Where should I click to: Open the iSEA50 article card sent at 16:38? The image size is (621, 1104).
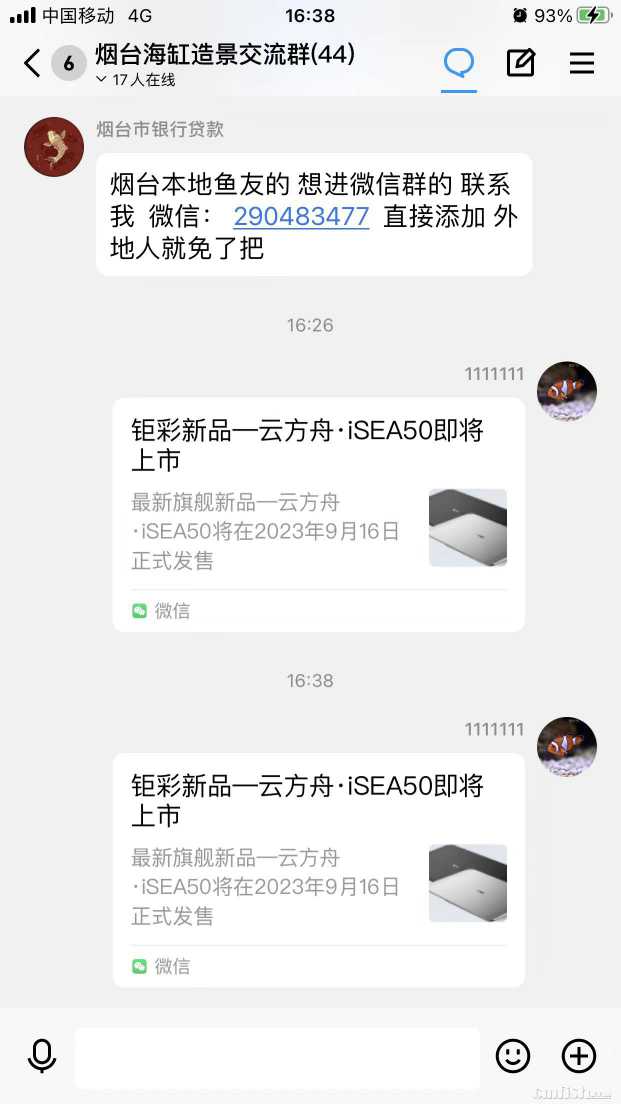(x=318, y=869)
